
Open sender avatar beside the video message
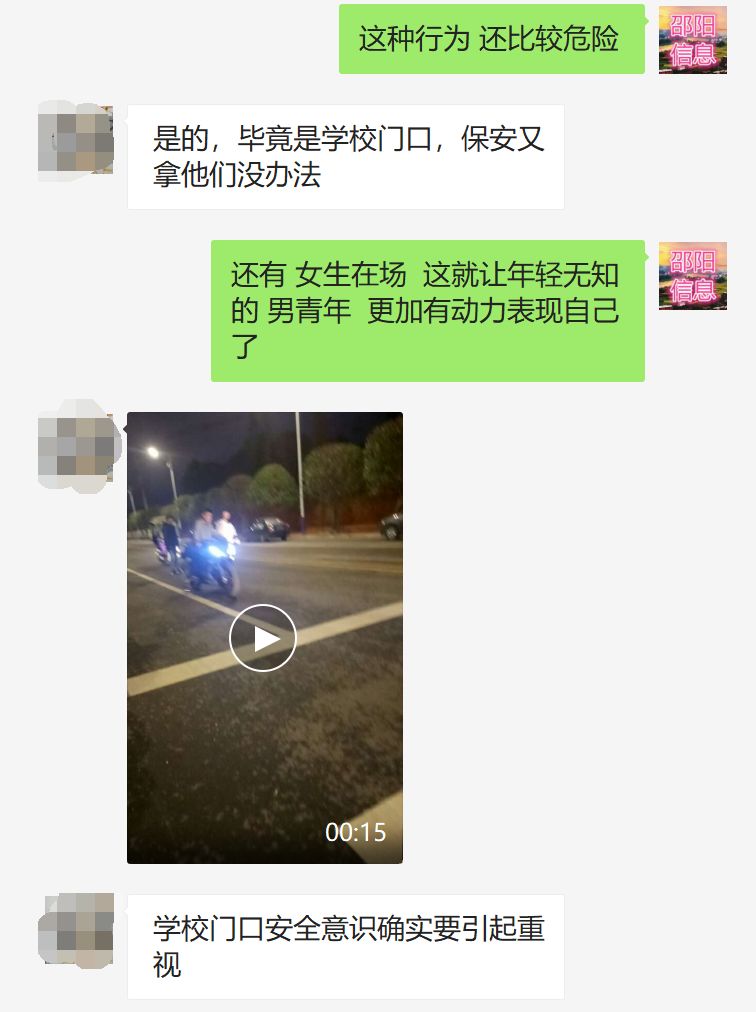(75, 447)
